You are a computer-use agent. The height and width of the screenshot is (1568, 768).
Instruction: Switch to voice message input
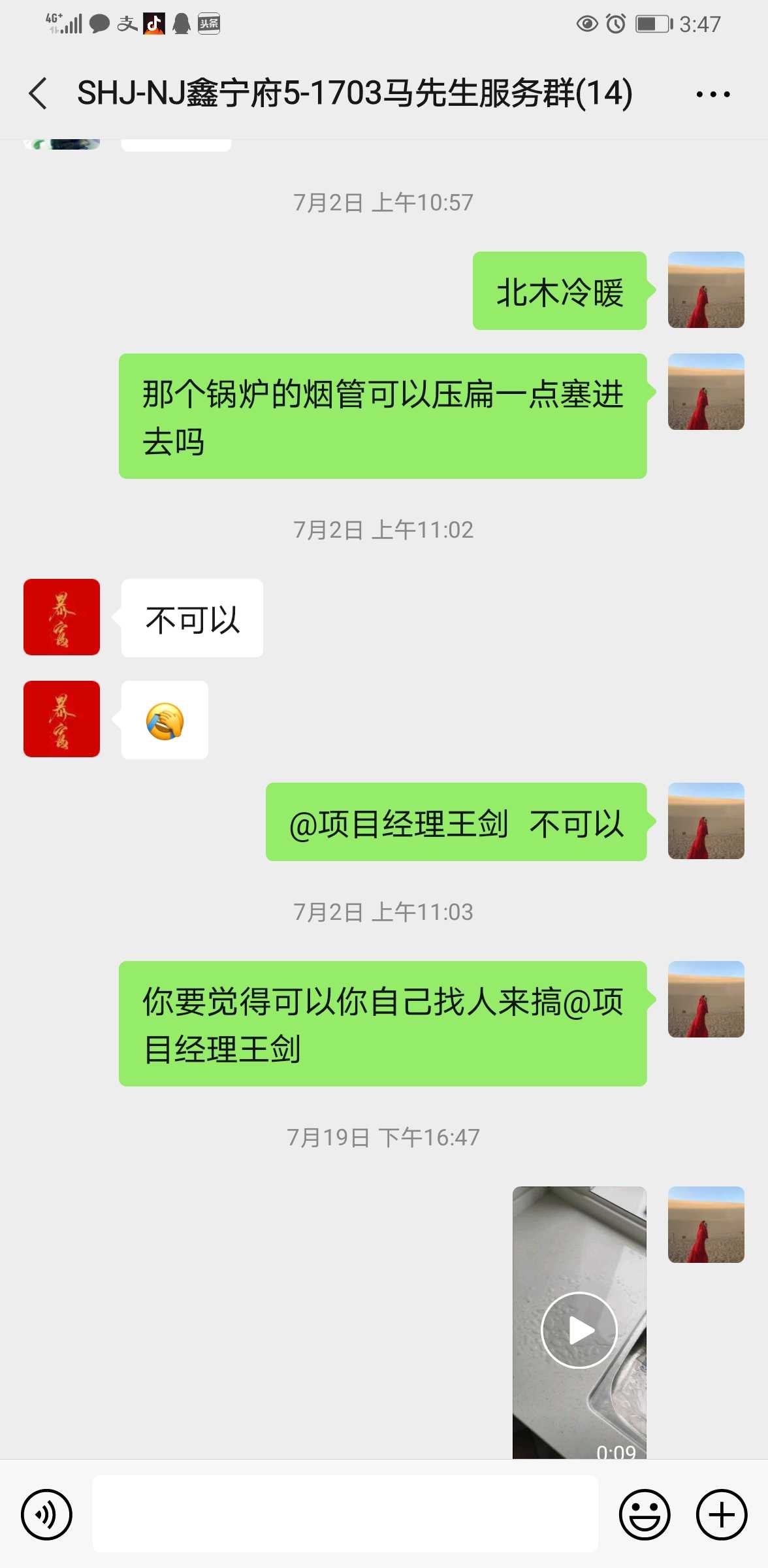coord(46,1514)
